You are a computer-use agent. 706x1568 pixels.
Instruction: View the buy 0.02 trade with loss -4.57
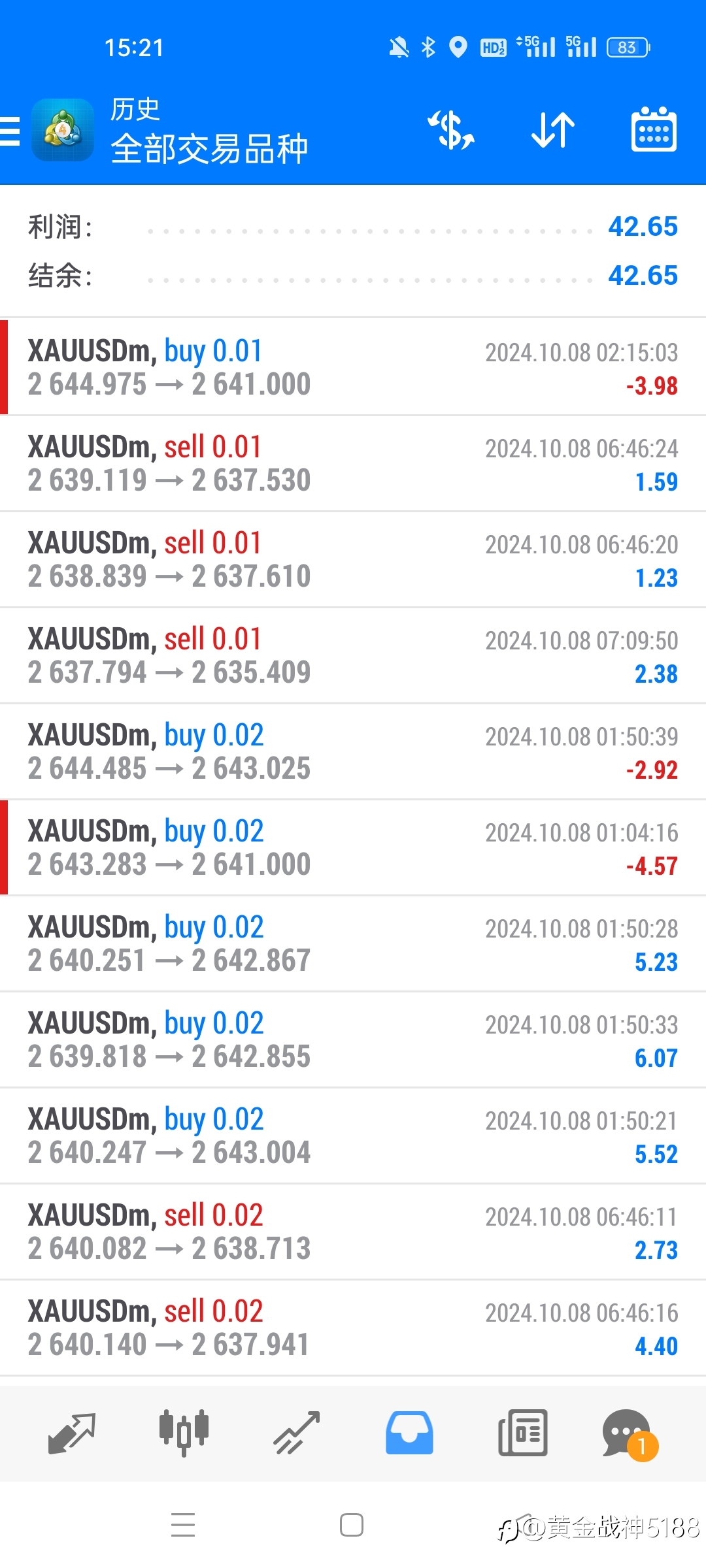click(x=353, y=847)
